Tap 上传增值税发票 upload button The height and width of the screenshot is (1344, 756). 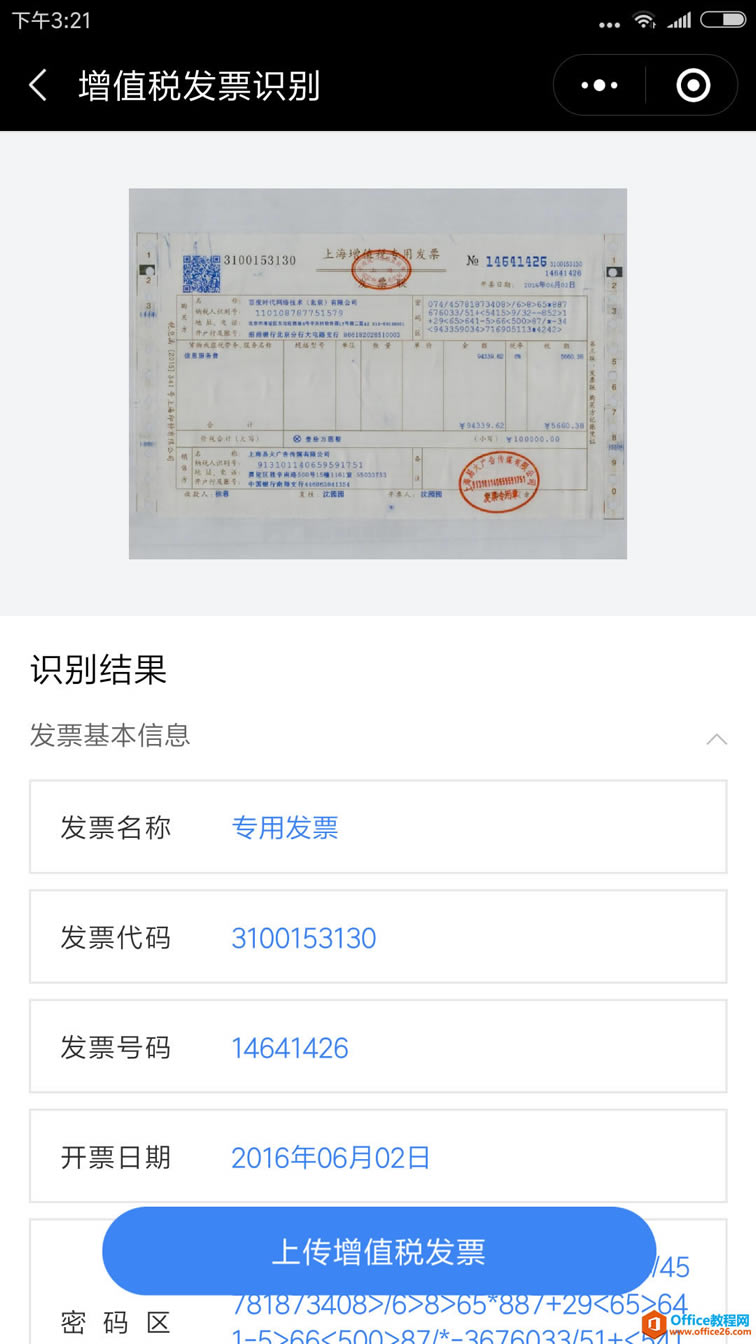(378, 1251)
